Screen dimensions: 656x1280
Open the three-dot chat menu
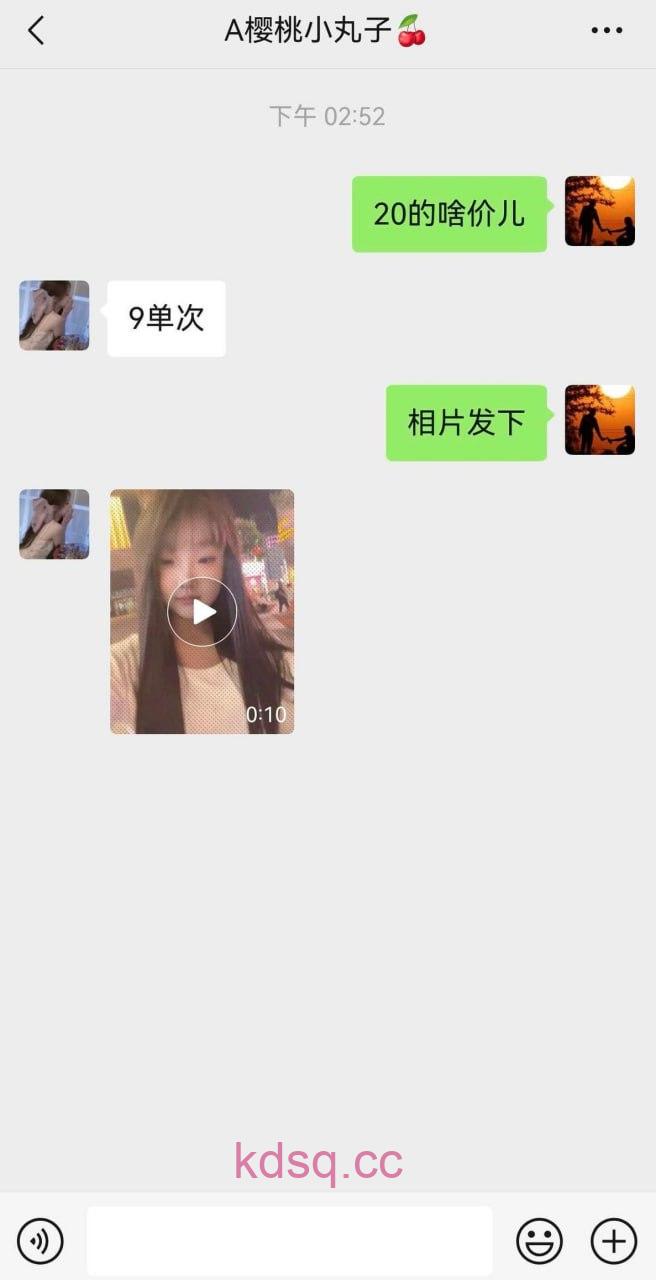tap(606, 31)
